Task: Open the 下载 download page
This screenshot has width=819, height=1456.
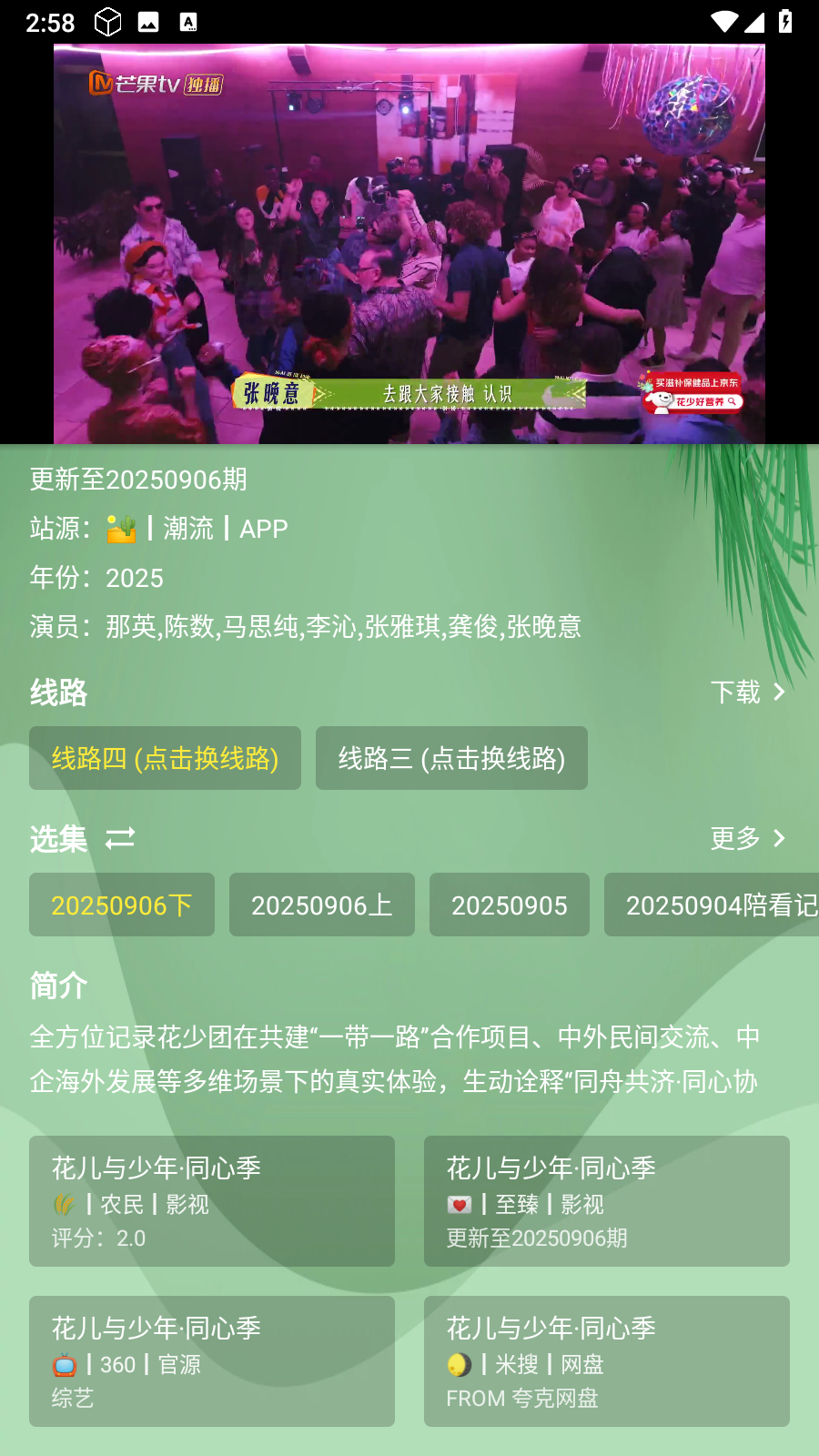Action: [x=747, y=693]
